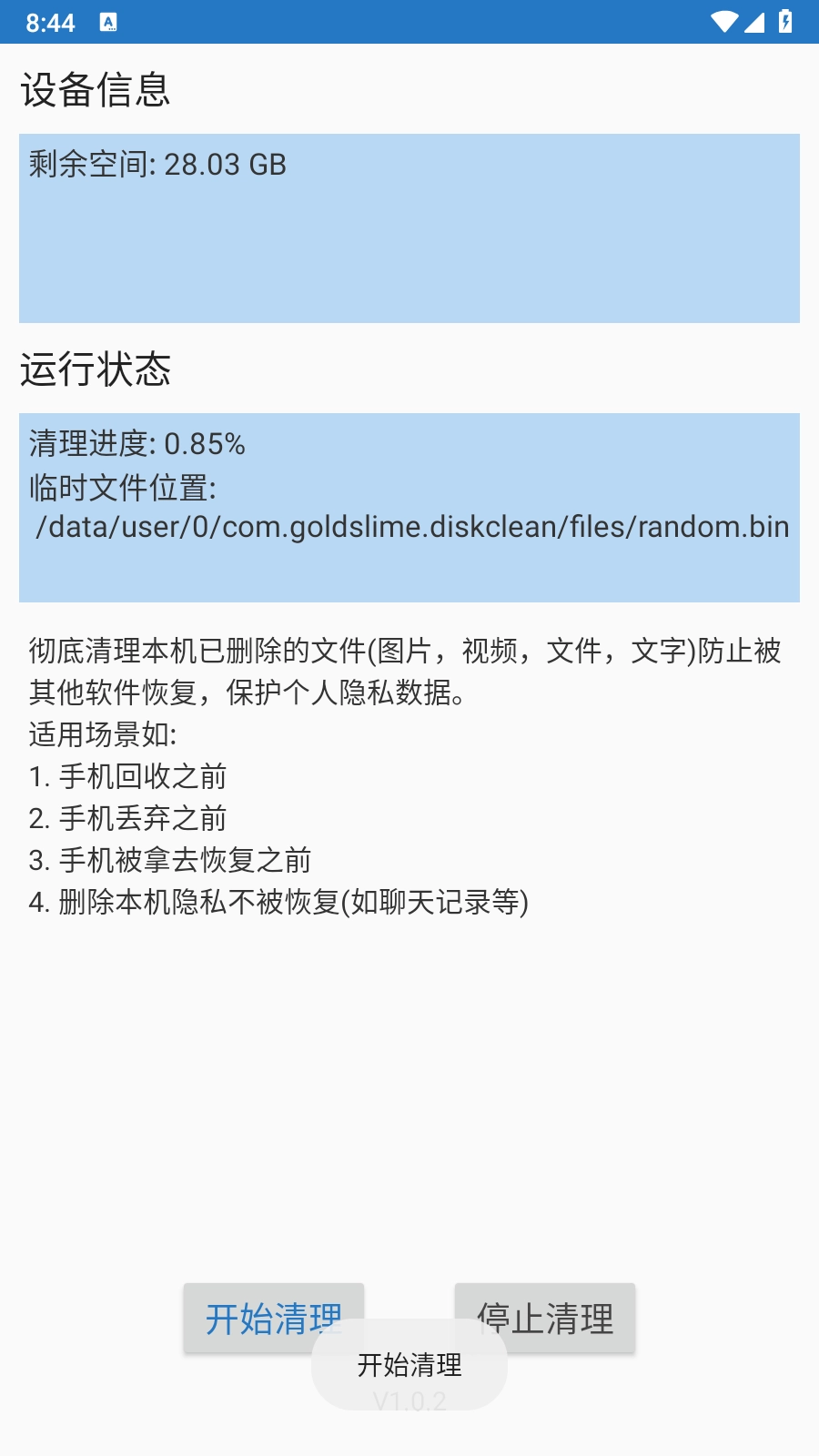819x1456 pixels.
Task: Tap the 开始清理 toast notification
Action: pyautogui.click(x=409, y=1365)
